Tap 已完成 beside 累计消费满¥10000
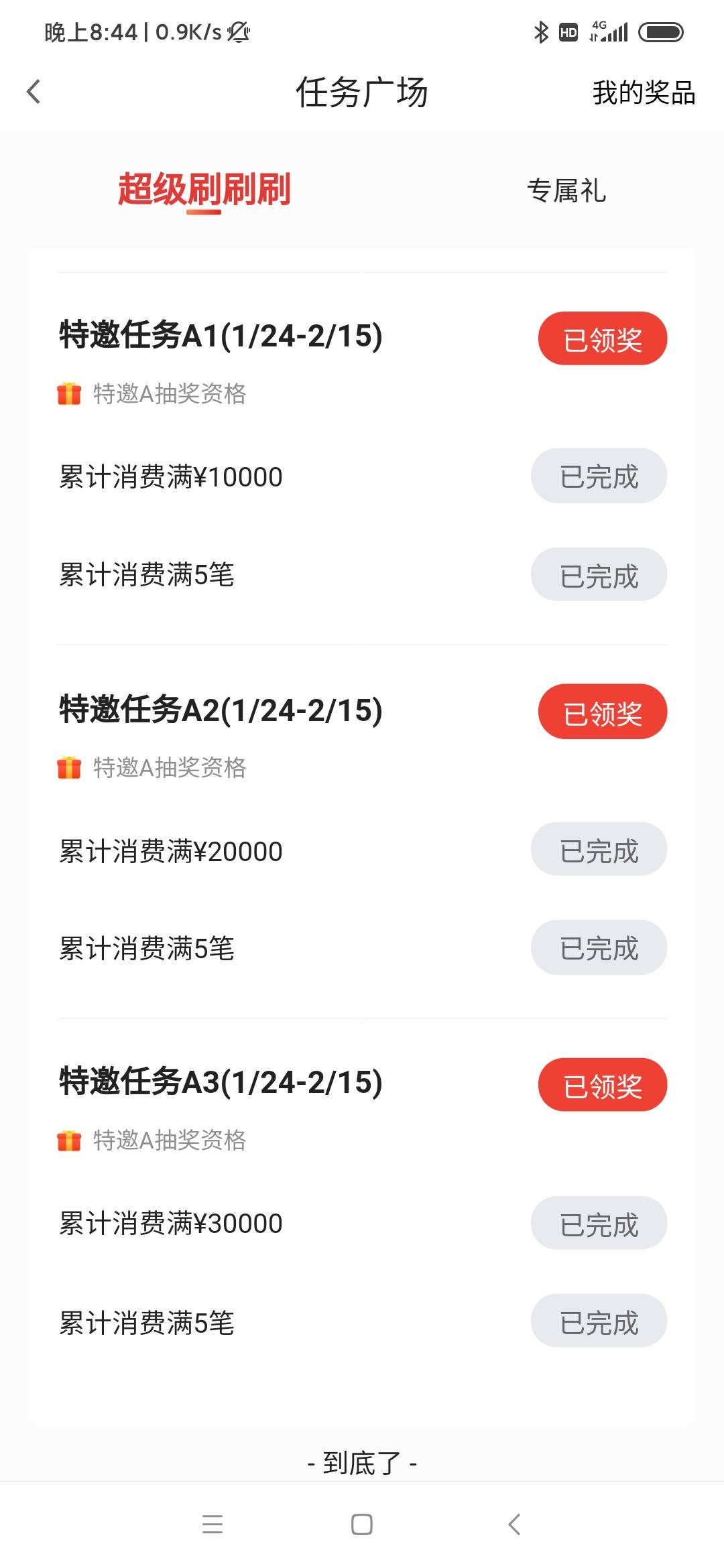The height and width of the screenshot is (1568, 724). pos(599,476)
